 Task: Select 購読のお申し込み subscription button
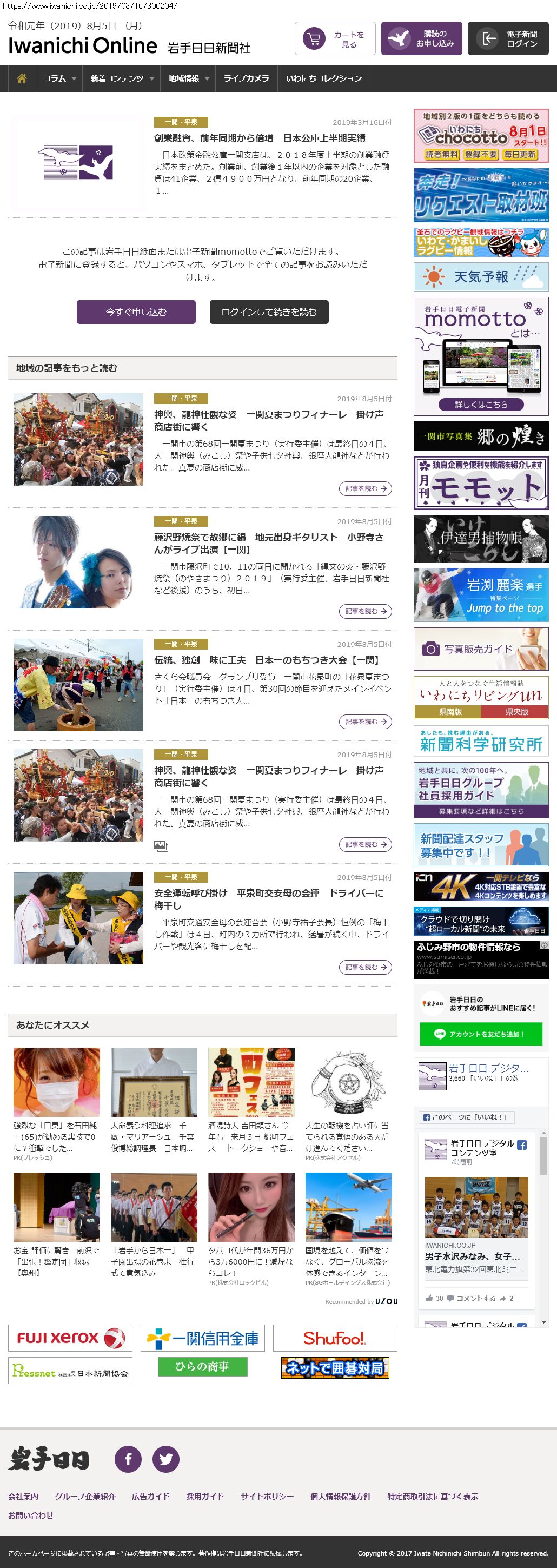tap(421, 39)
